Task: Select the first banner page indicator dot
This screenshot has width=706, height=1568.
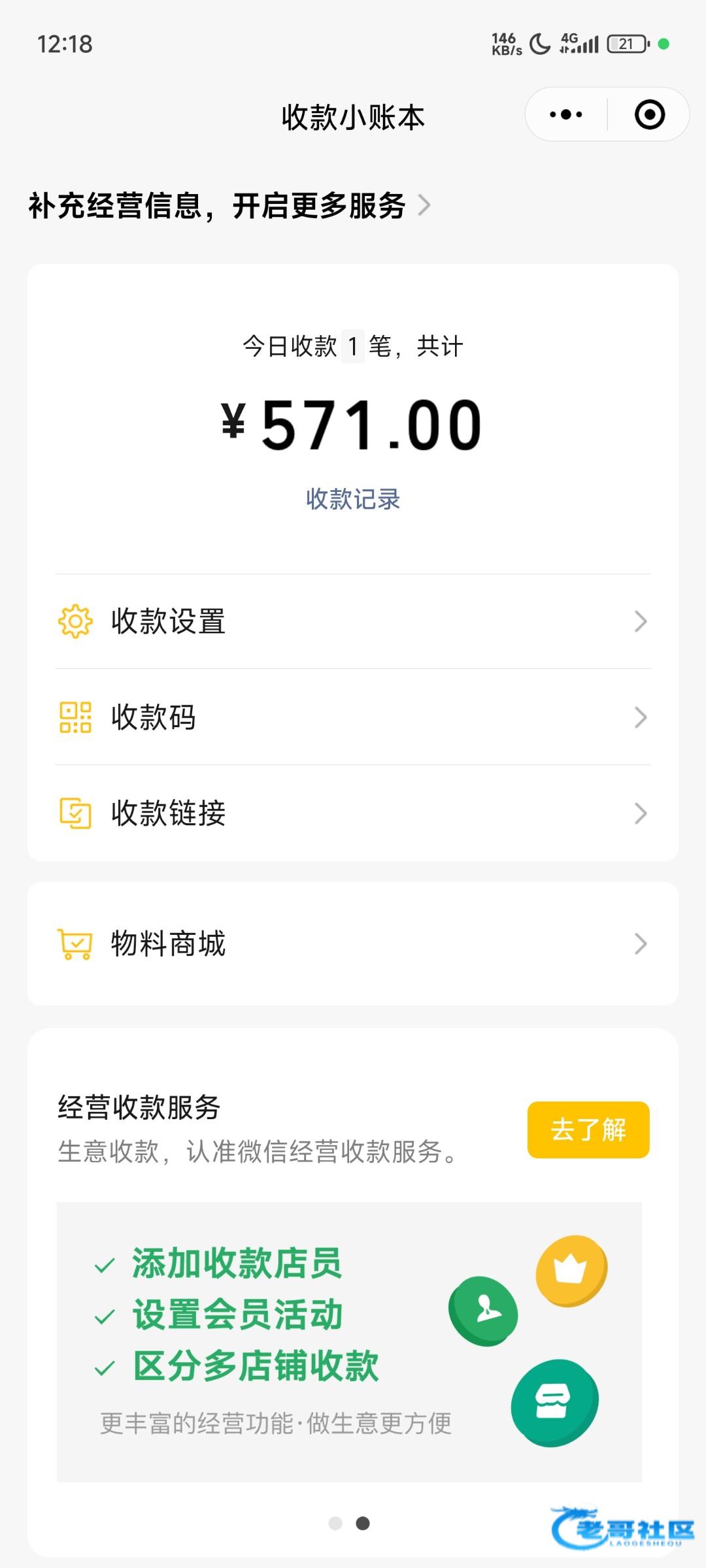Action: (x=335, y=1524)
